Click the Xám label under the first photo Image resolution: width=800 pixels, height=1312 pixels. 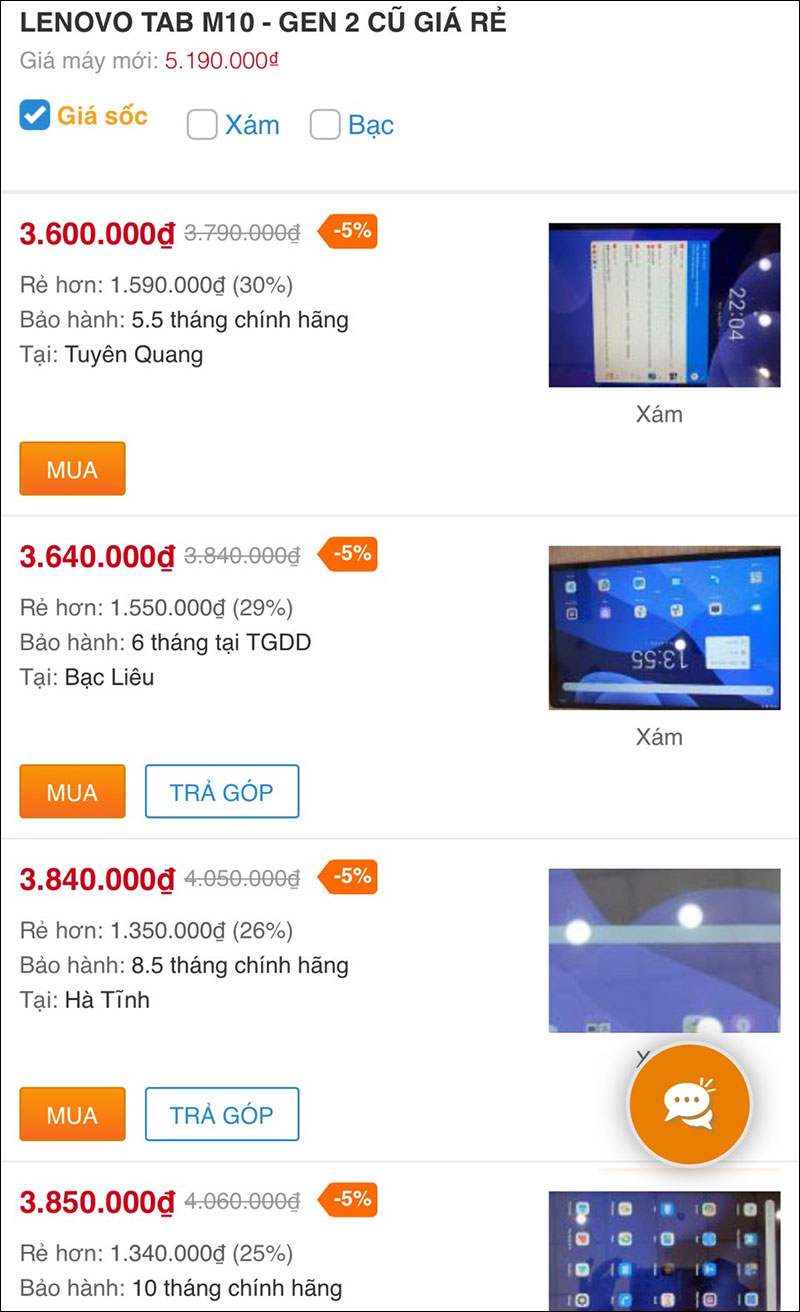point(661,413)
